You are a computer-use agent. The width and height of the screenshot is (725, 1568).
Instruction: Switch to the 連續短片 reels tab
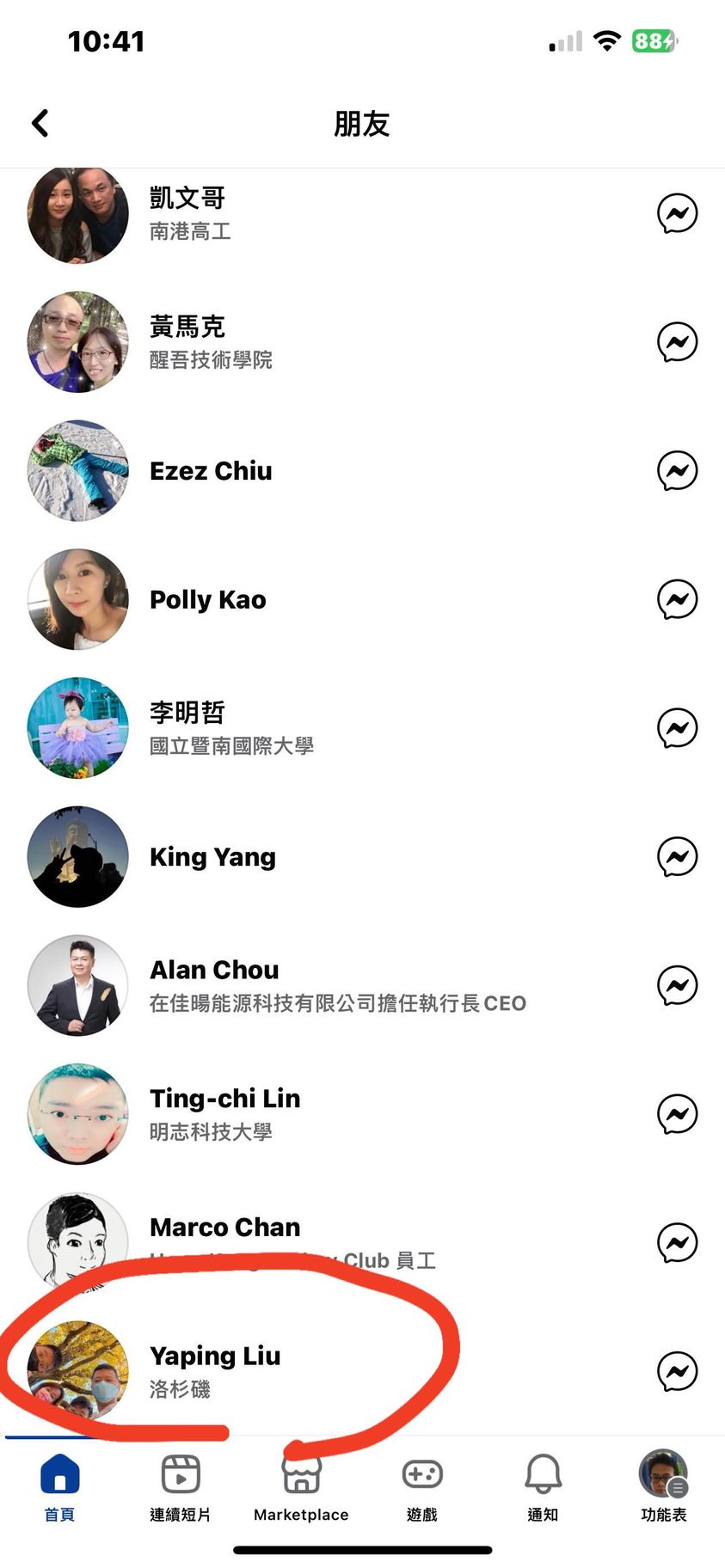click(x=181, y=1487)
